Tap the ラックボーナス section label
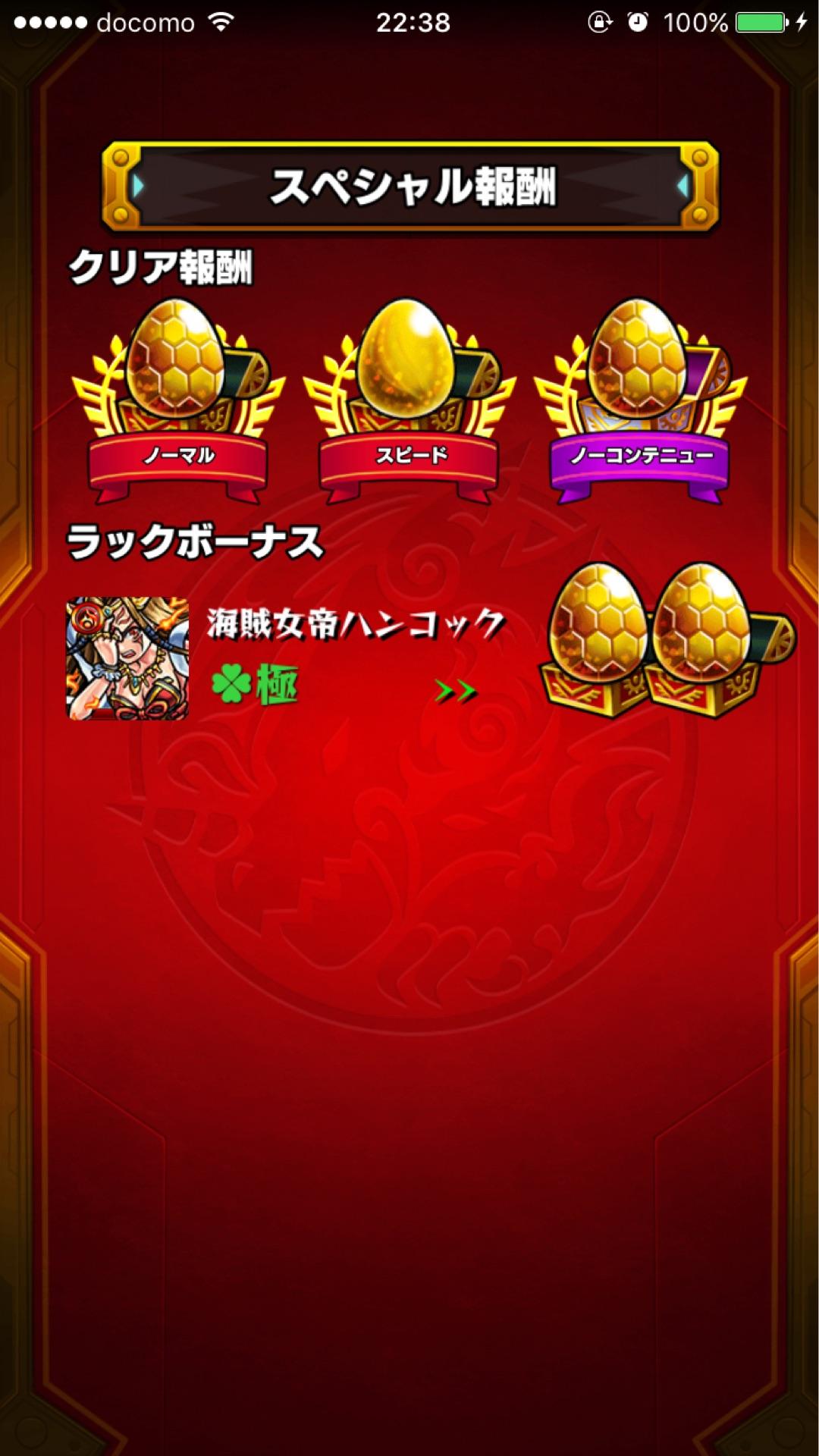Screen dimensions: 819x1456 (190, 542)
